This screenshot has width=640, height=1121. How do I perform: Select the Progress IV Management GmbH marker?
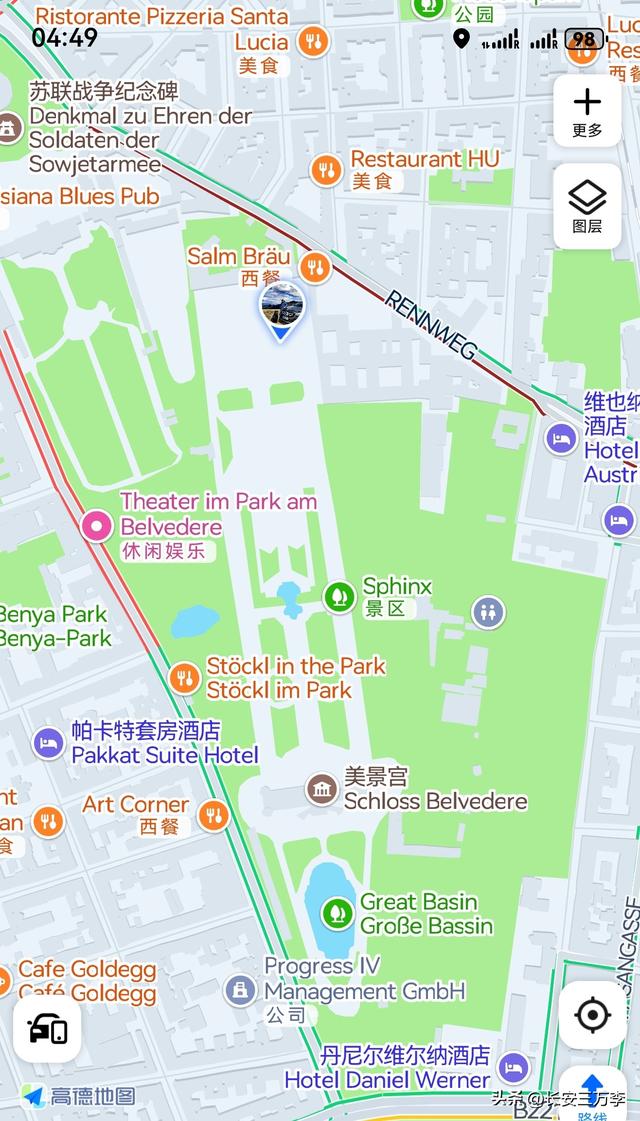click(240, 990)
